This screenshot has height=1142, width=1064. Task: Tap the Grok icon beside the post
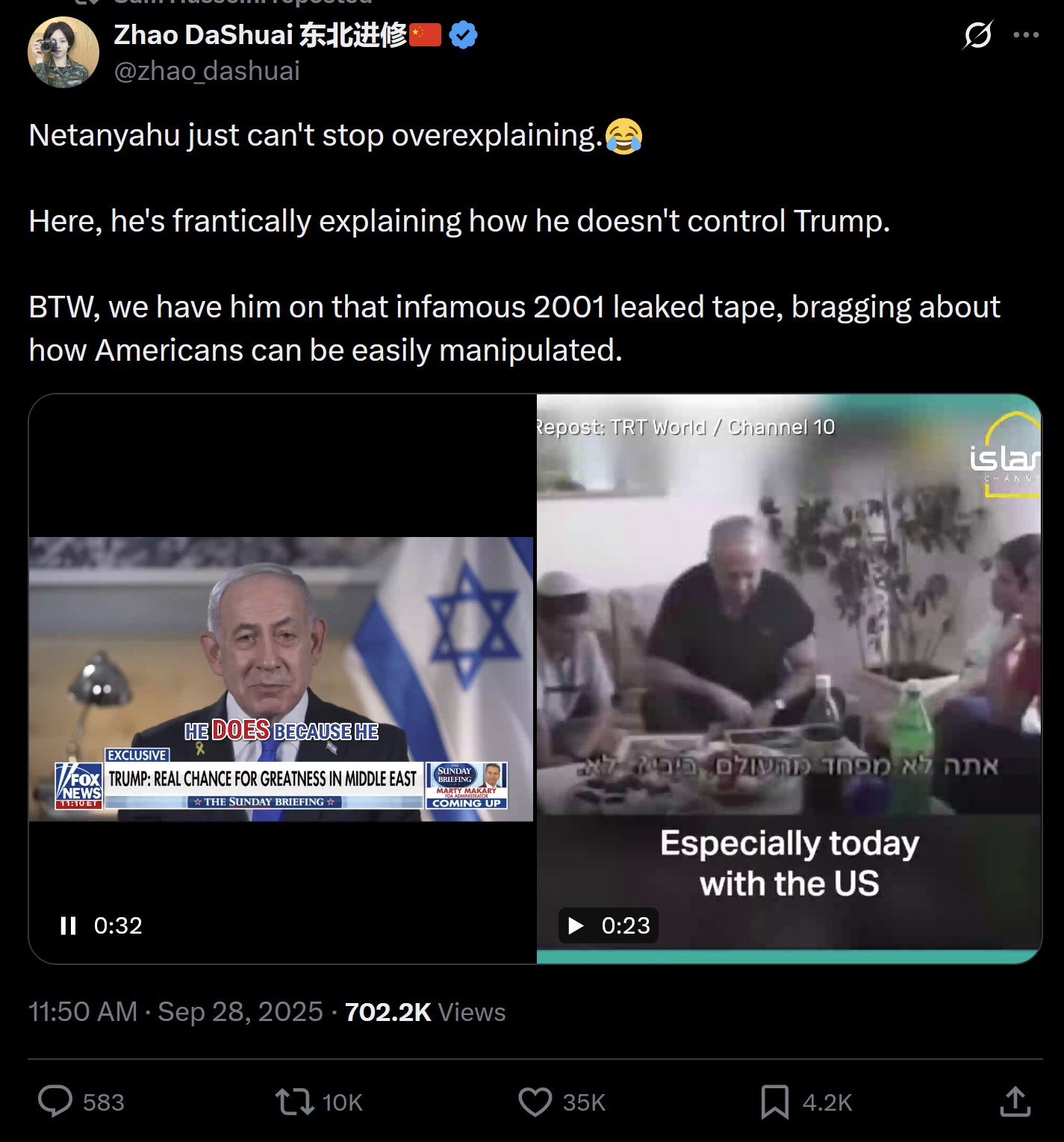977,35
